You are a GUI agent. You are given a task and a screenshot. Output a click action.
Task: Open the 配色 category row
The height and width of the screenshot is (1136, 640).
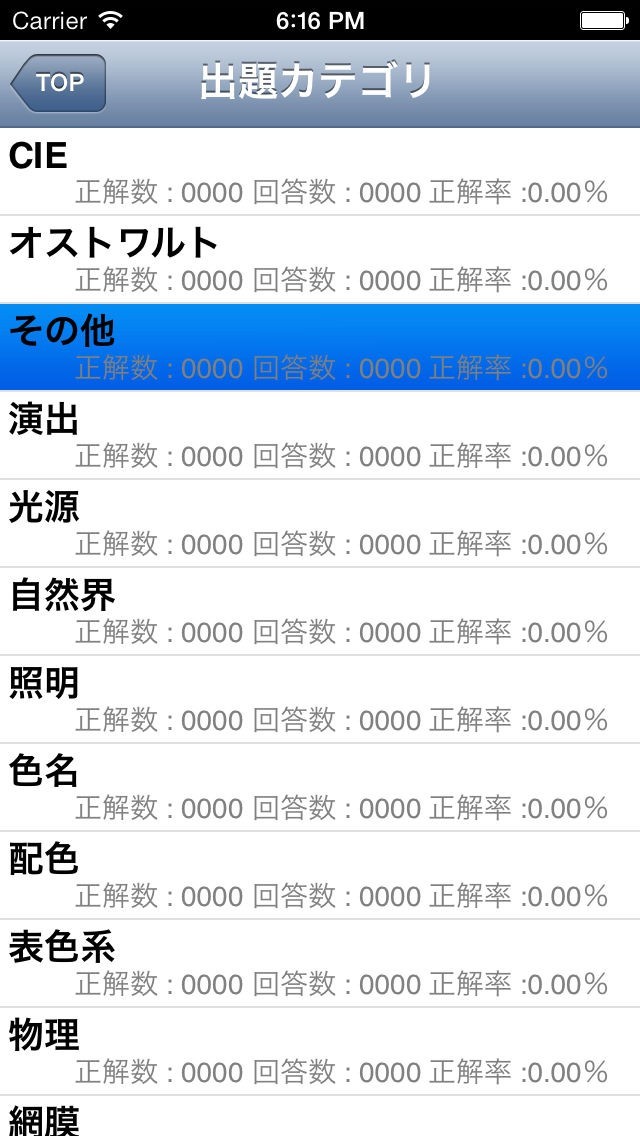pos(320,876)
